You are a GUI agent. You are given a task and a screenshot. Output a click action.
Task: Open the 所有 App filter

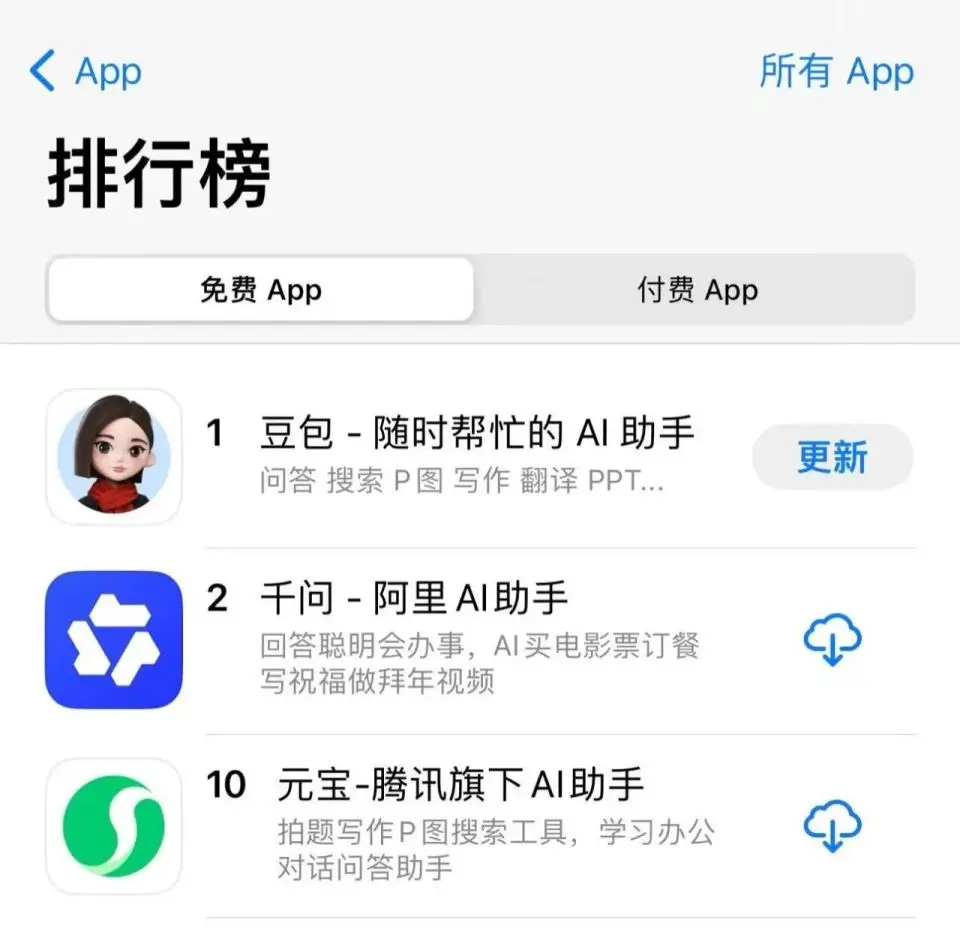pos(836,72)
